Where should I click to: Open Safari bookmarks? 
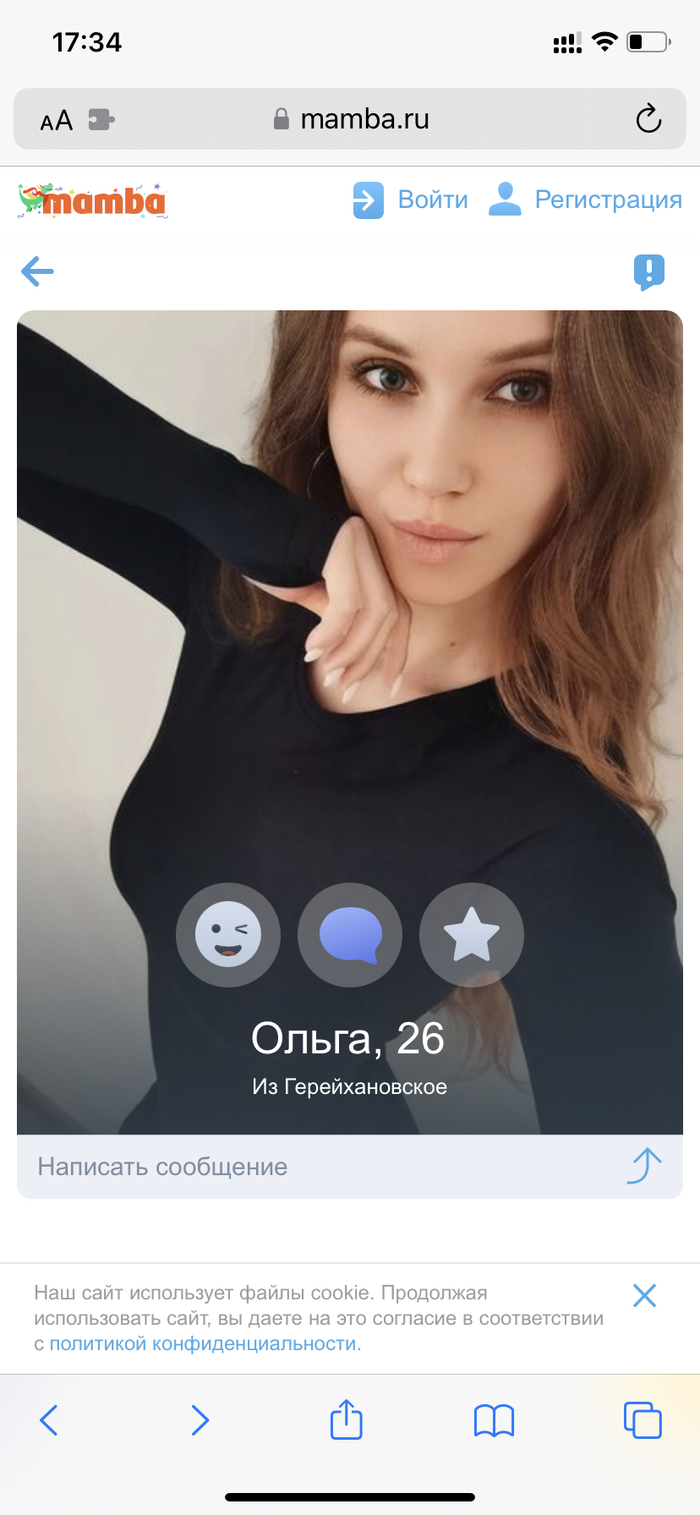click(494, 1420)
